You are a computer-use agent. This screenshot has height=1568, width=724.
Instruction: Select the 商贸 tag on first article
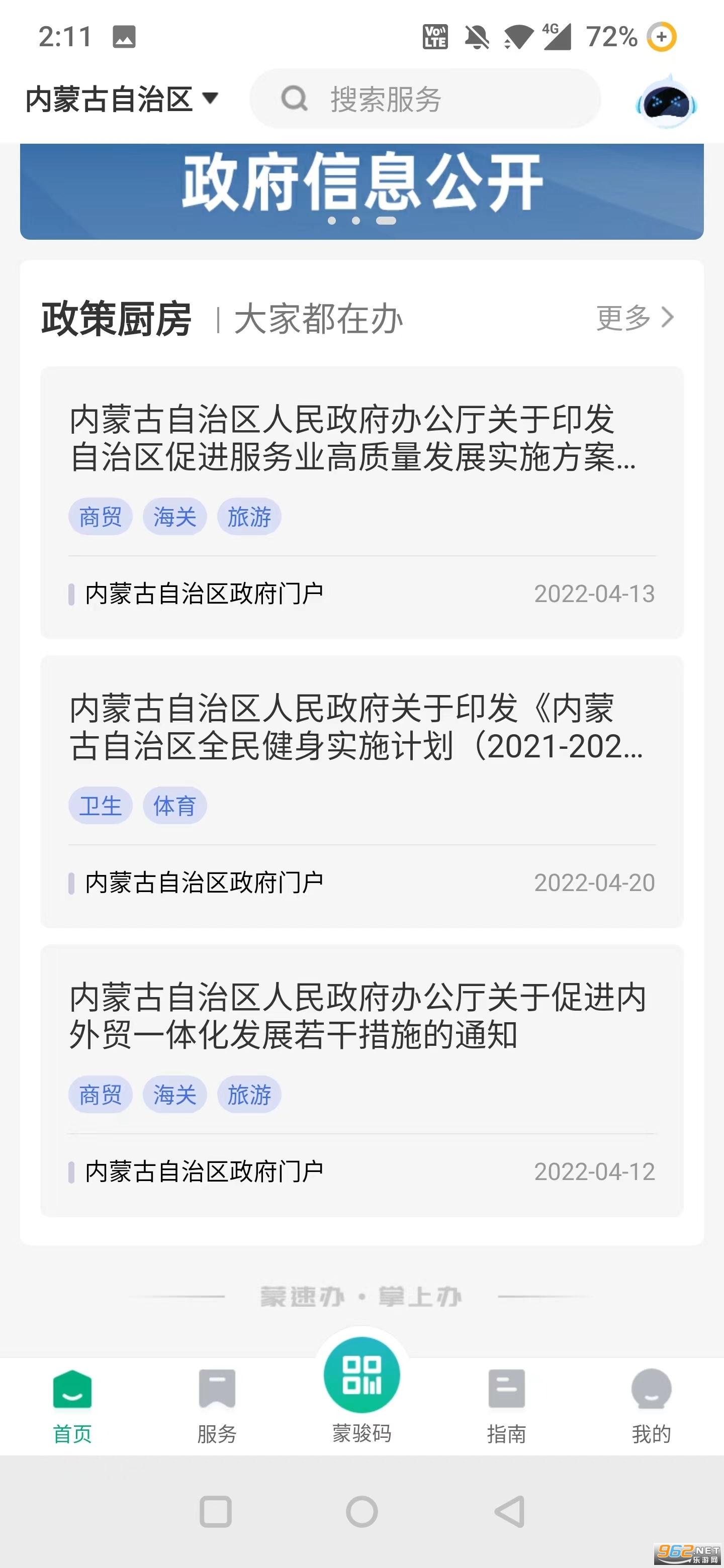101,516
